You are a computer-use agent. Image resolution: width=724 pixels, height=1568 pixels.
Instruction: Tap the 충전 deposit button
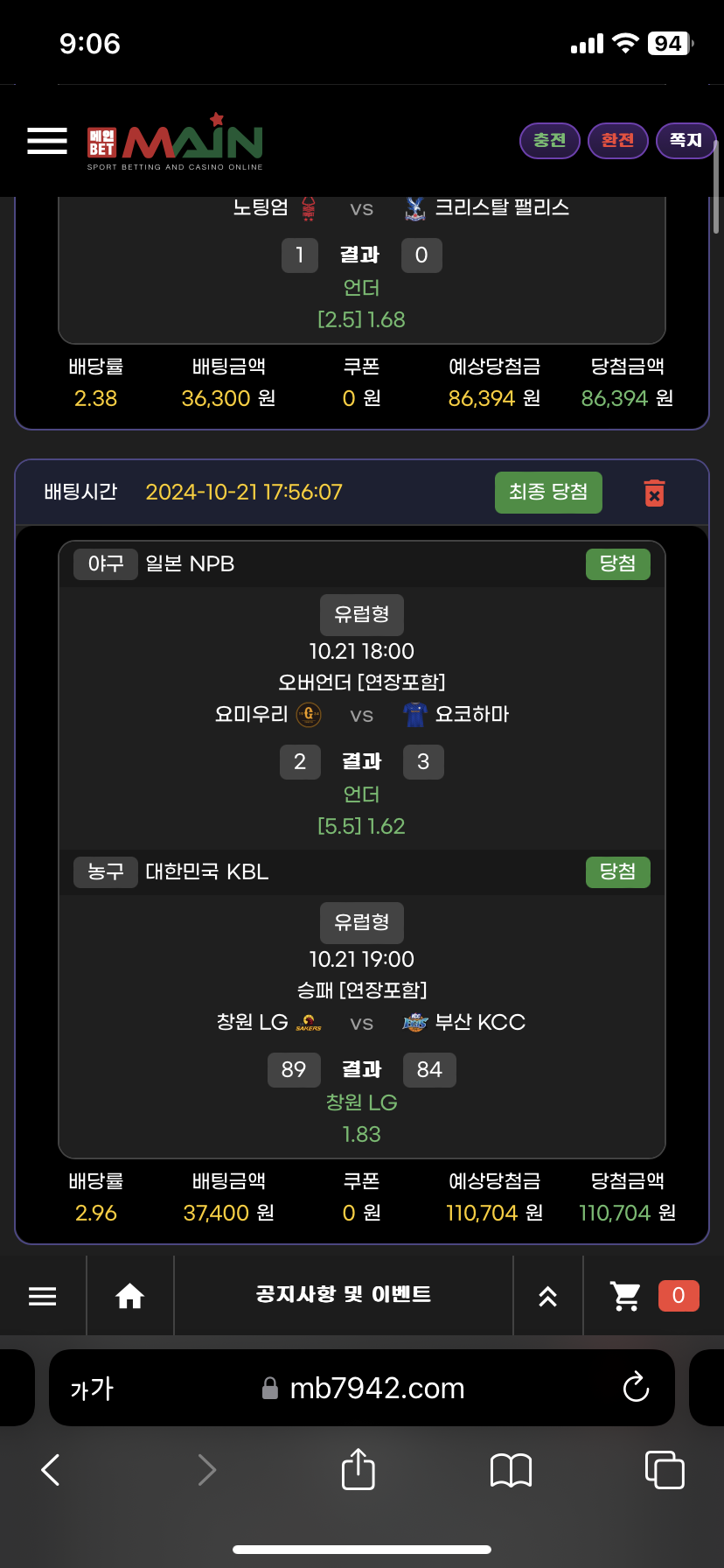pyautogui.click(x=550, y=140)
